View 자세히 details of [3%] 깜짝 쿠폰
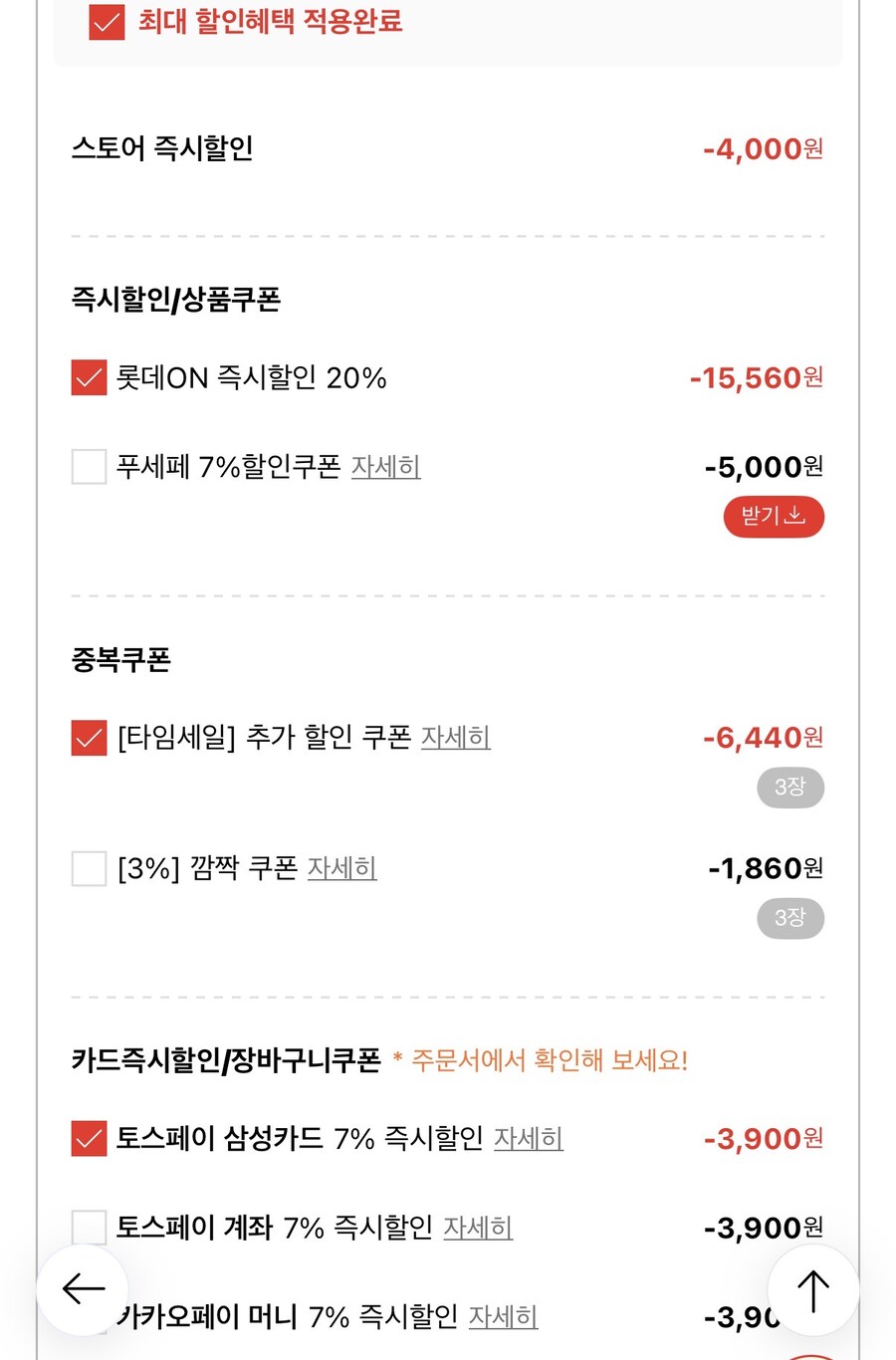896x1360 pixels. point(341,868)
